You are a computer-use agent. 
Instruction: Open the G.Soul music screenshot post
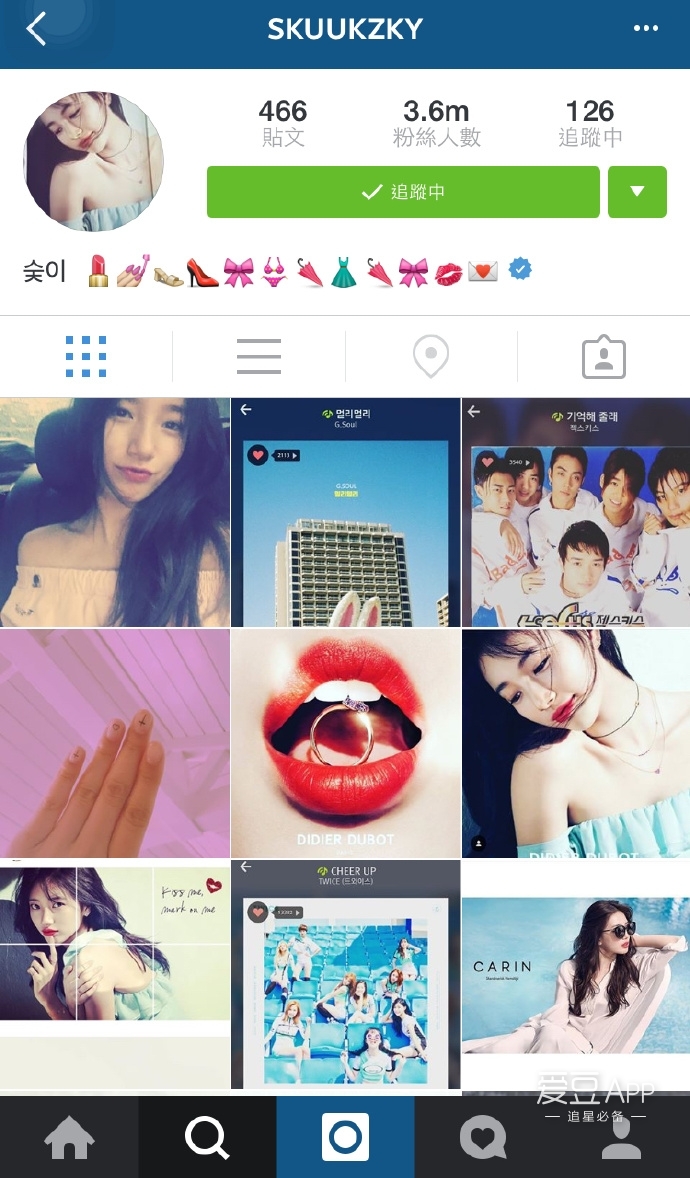(345, 512)
